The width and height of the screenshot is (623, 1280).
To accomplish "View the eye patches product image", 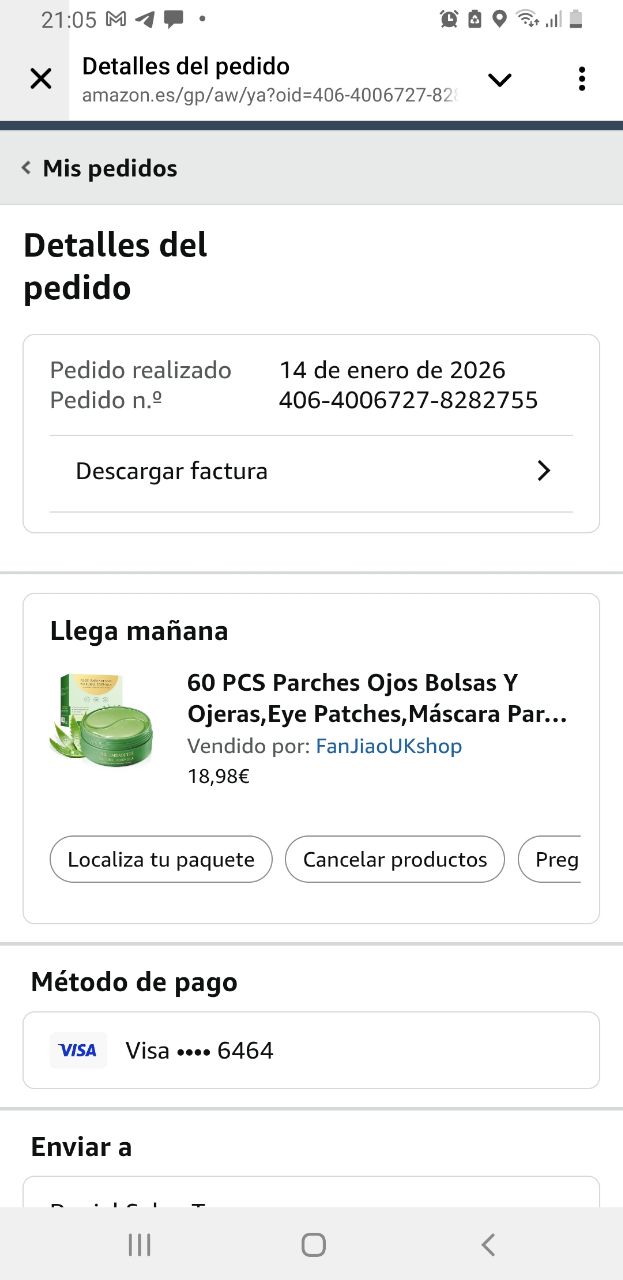I will (x=102, y=716).
